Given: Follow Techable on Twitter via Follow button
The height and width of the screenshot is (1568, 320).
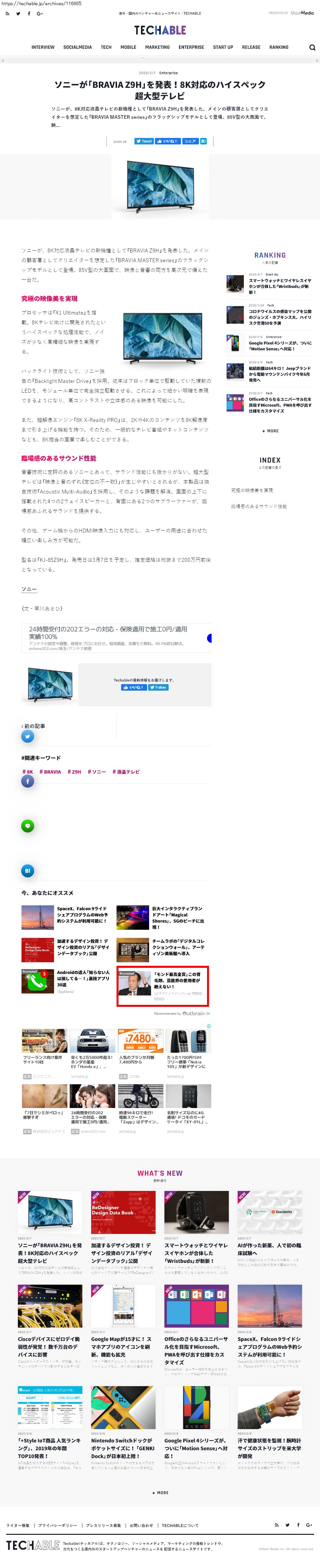Looking at the screenshot, I should pos(158,687).
